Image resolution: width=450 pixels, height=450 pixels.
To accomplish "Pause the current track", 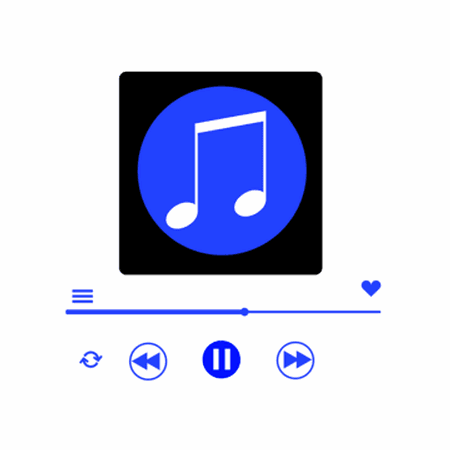I will tap(221, 359).
